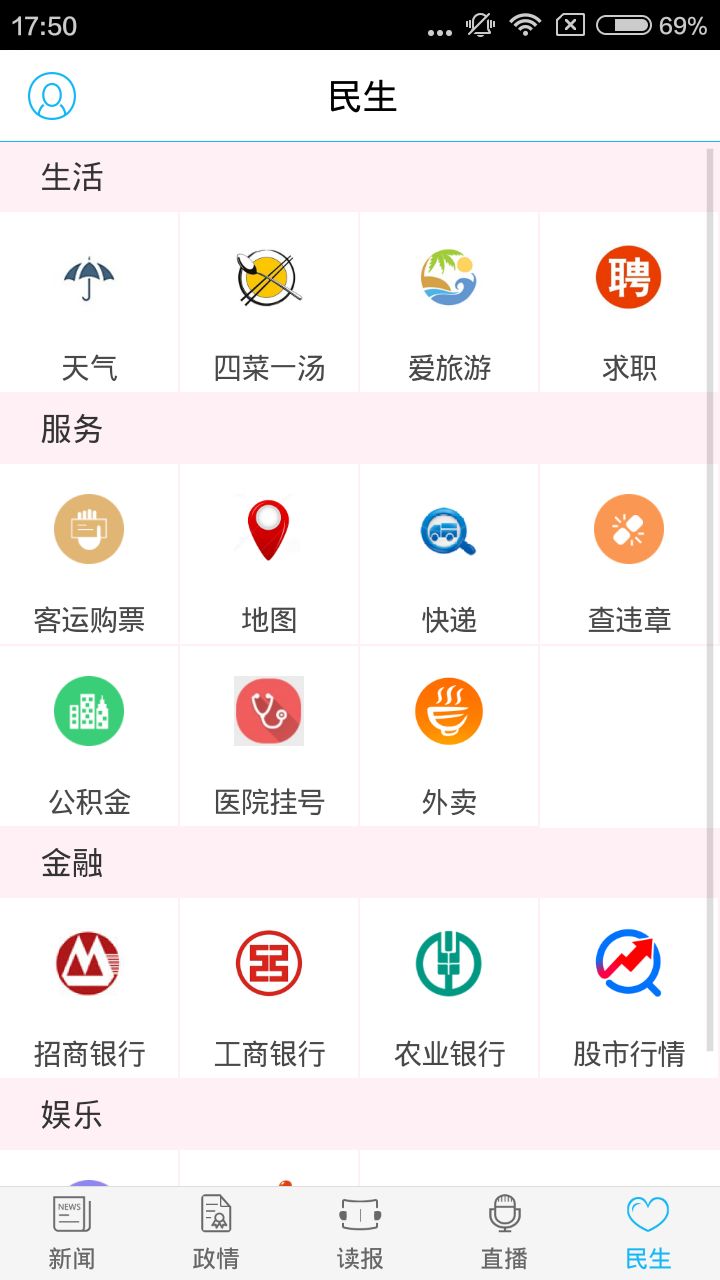Open 四菜一汤 recipes
The height and width of the screenshot is (1280, 720).
pyautogui.click(x=269, y=302)
